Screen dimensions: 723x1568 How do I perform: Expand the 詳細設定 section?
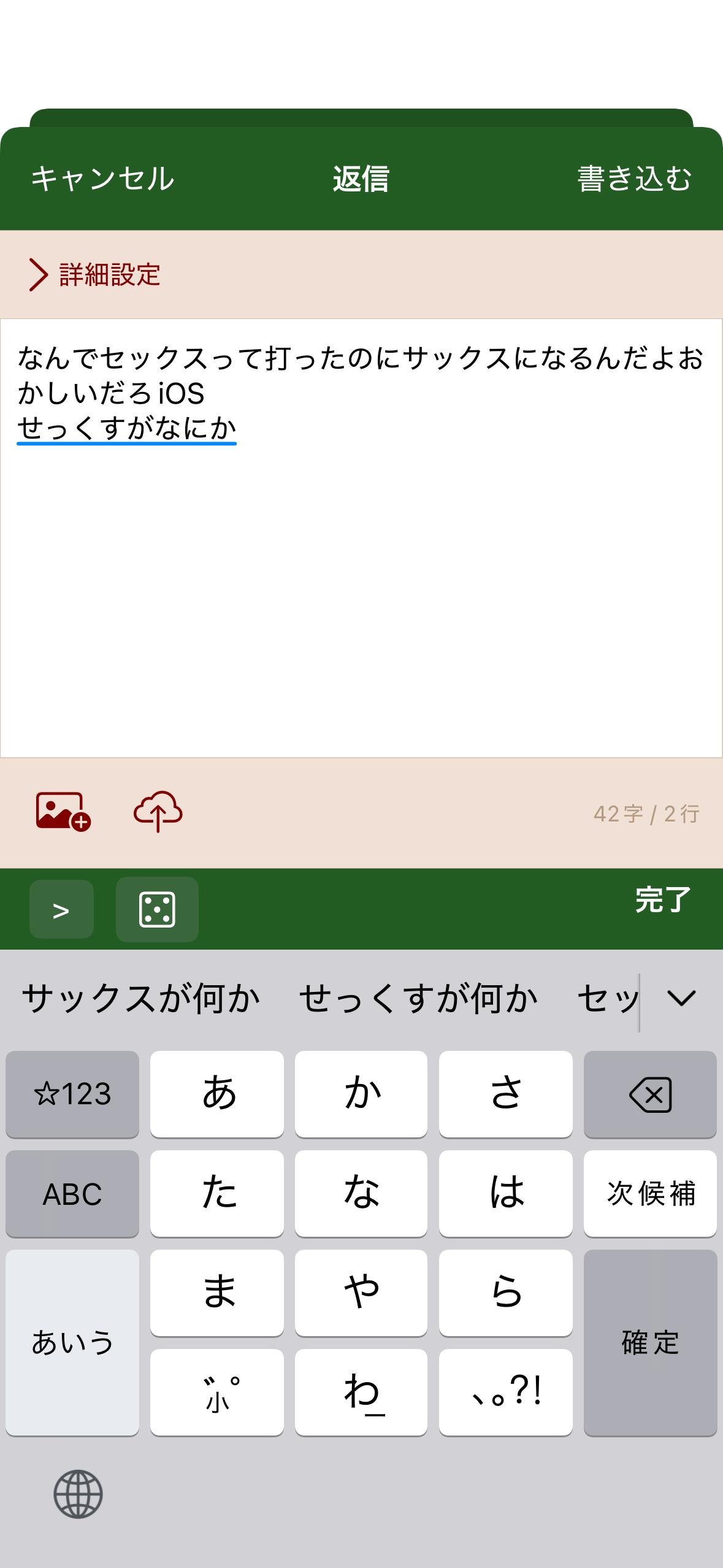pyautogui.click(x=95, y=274)
